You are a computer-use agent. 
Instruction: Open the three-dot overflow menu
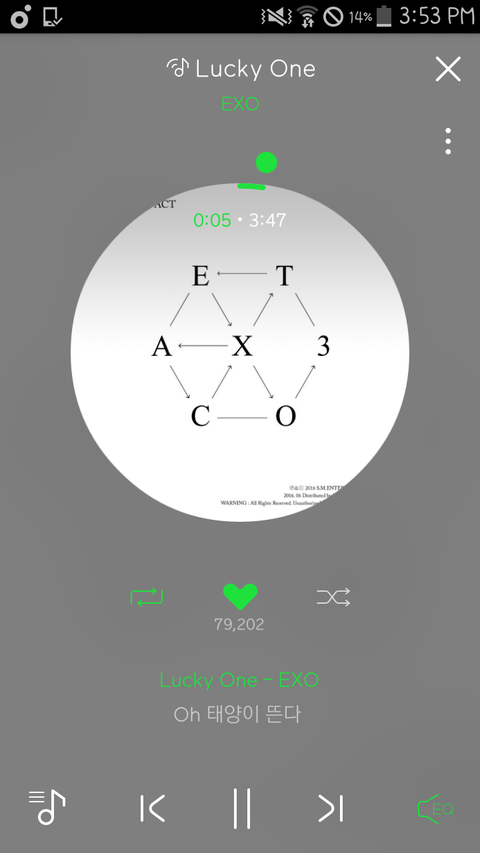(x=448, y=141)
